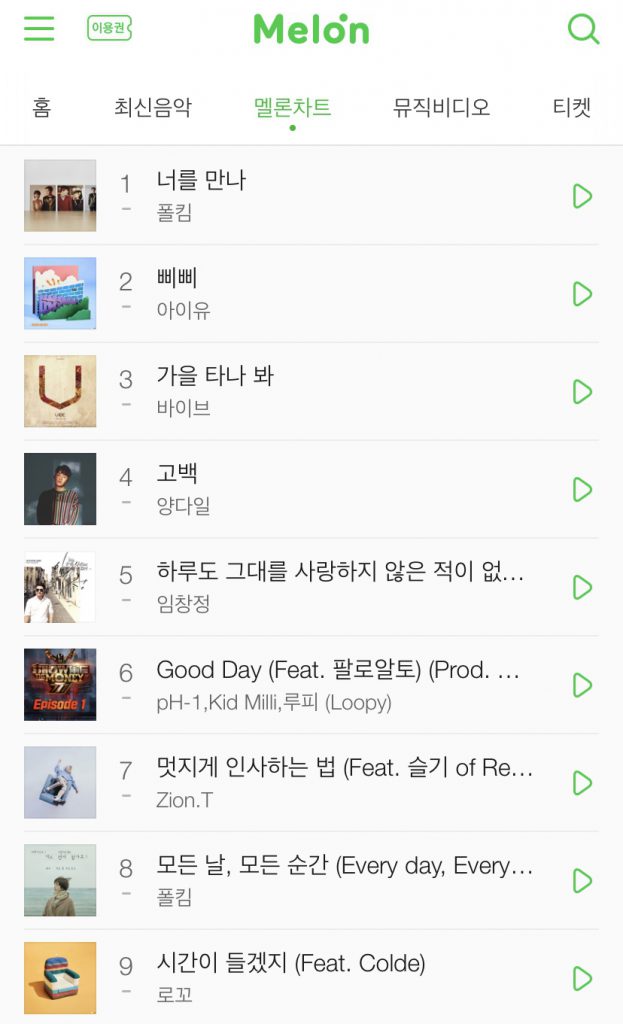623x1024 pixels.
Task: Play the 임창정 song ranked fifth
Action: [x=582, y=587]
